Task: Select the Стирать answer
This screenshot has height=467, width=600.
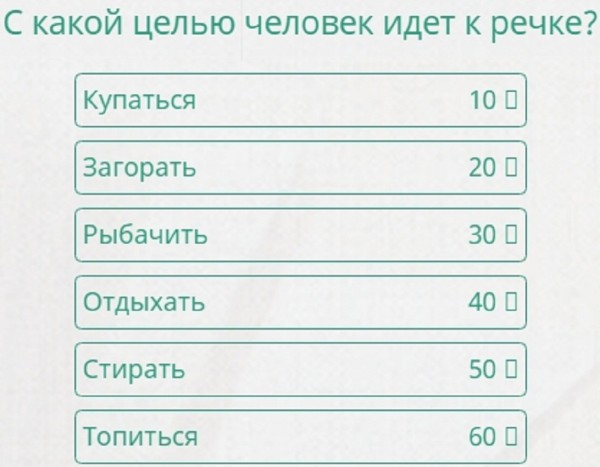Action: (300, 369)
